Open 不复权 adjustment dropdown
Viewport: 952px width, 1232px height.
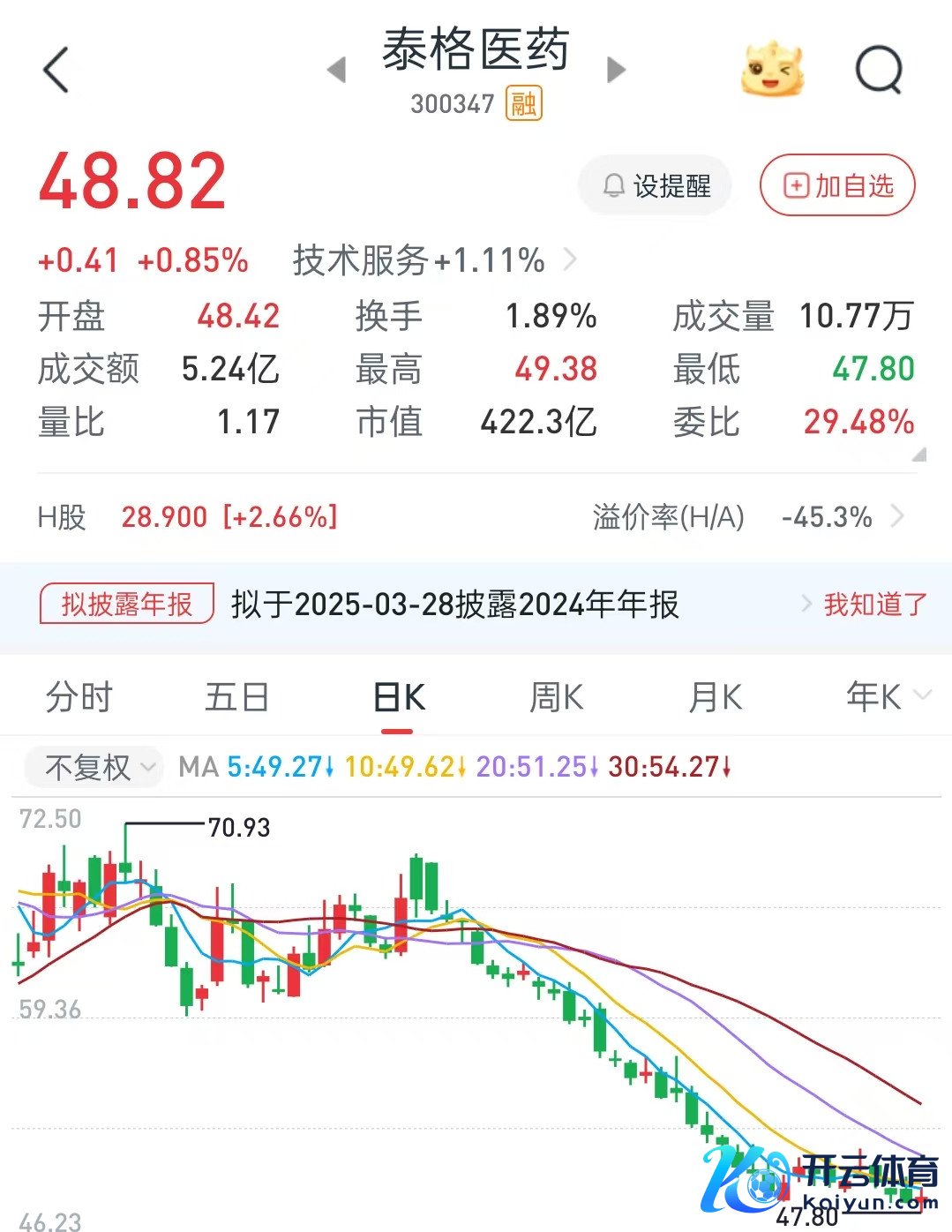(94, 767)
